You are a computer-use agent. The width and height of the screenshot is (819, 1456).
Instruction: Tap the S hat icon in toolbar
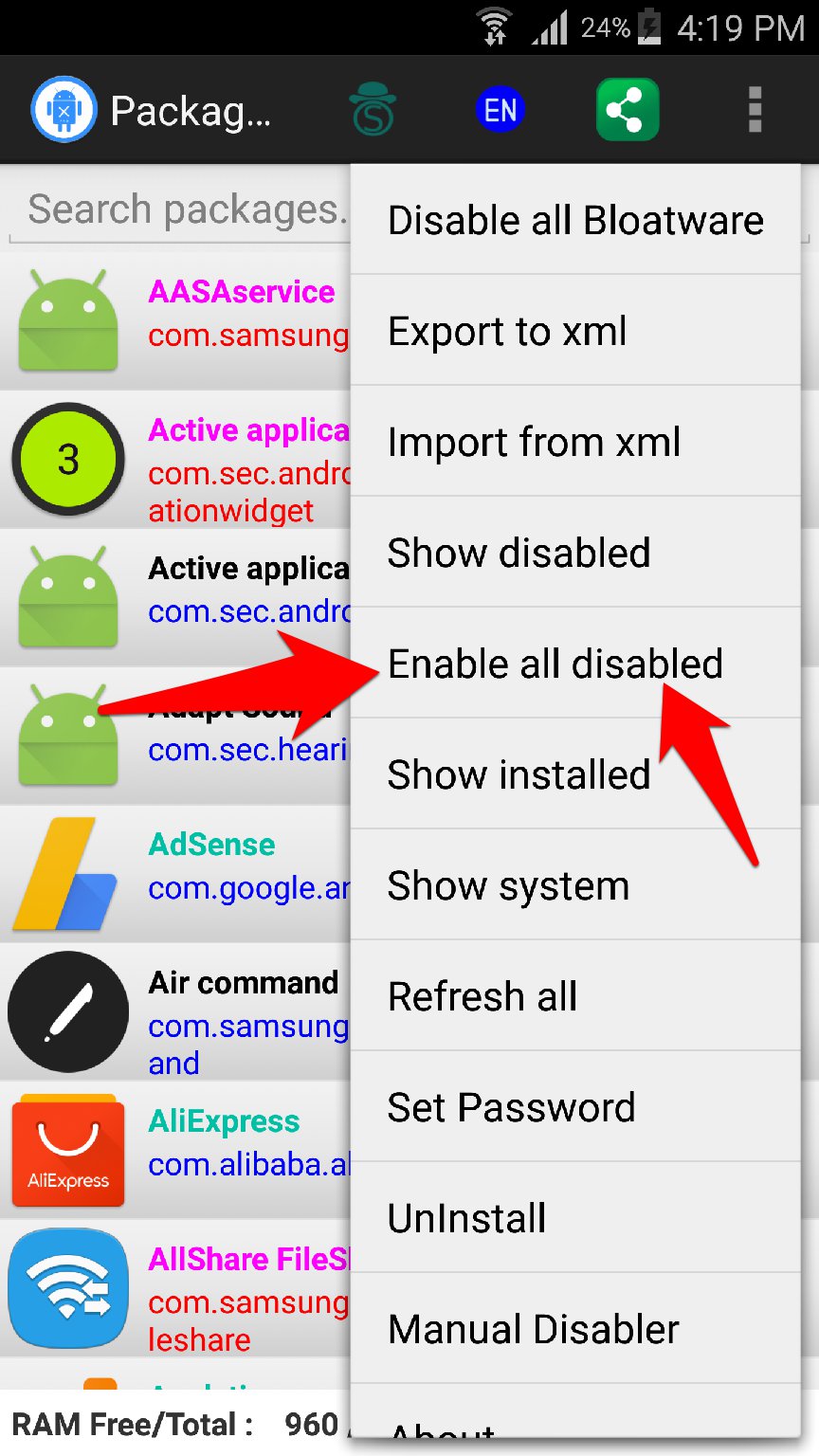click(x=373, y=111)
